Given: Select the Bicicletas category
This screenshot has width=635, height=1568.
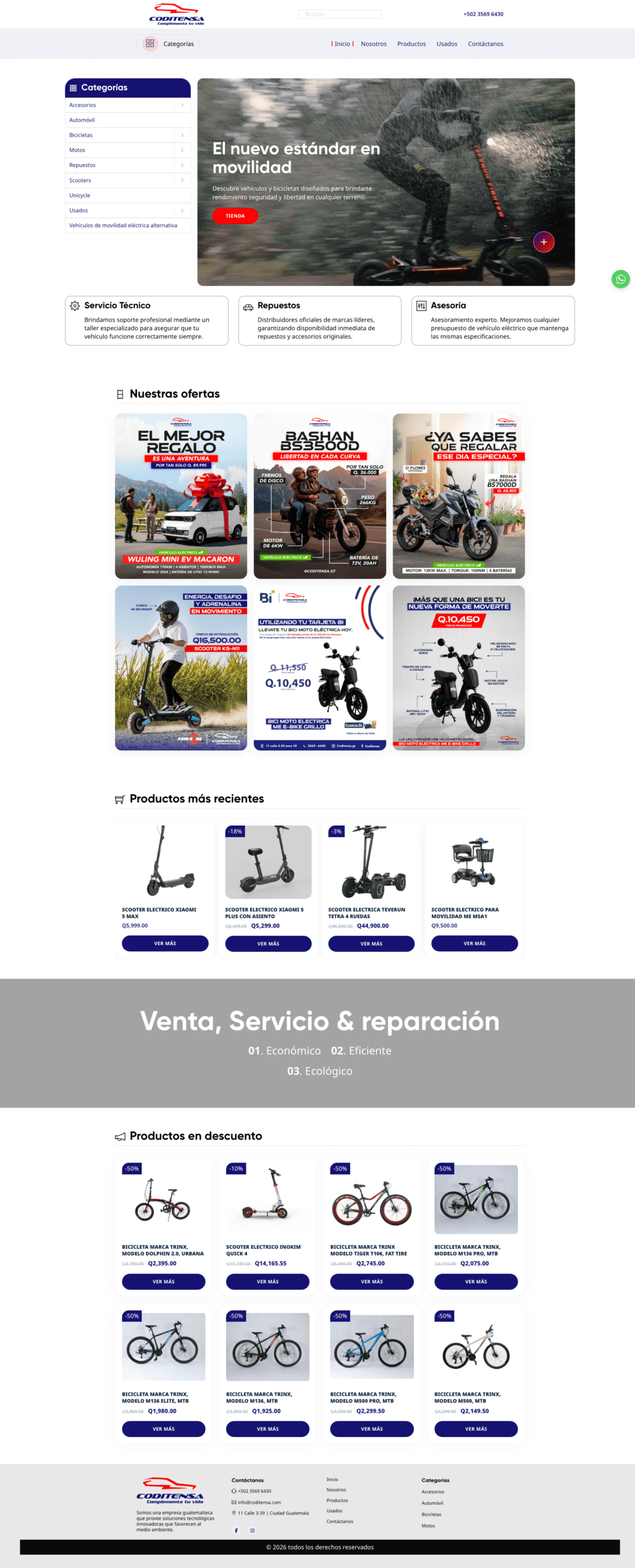Looking at the screenshot, I should (81, 135).
